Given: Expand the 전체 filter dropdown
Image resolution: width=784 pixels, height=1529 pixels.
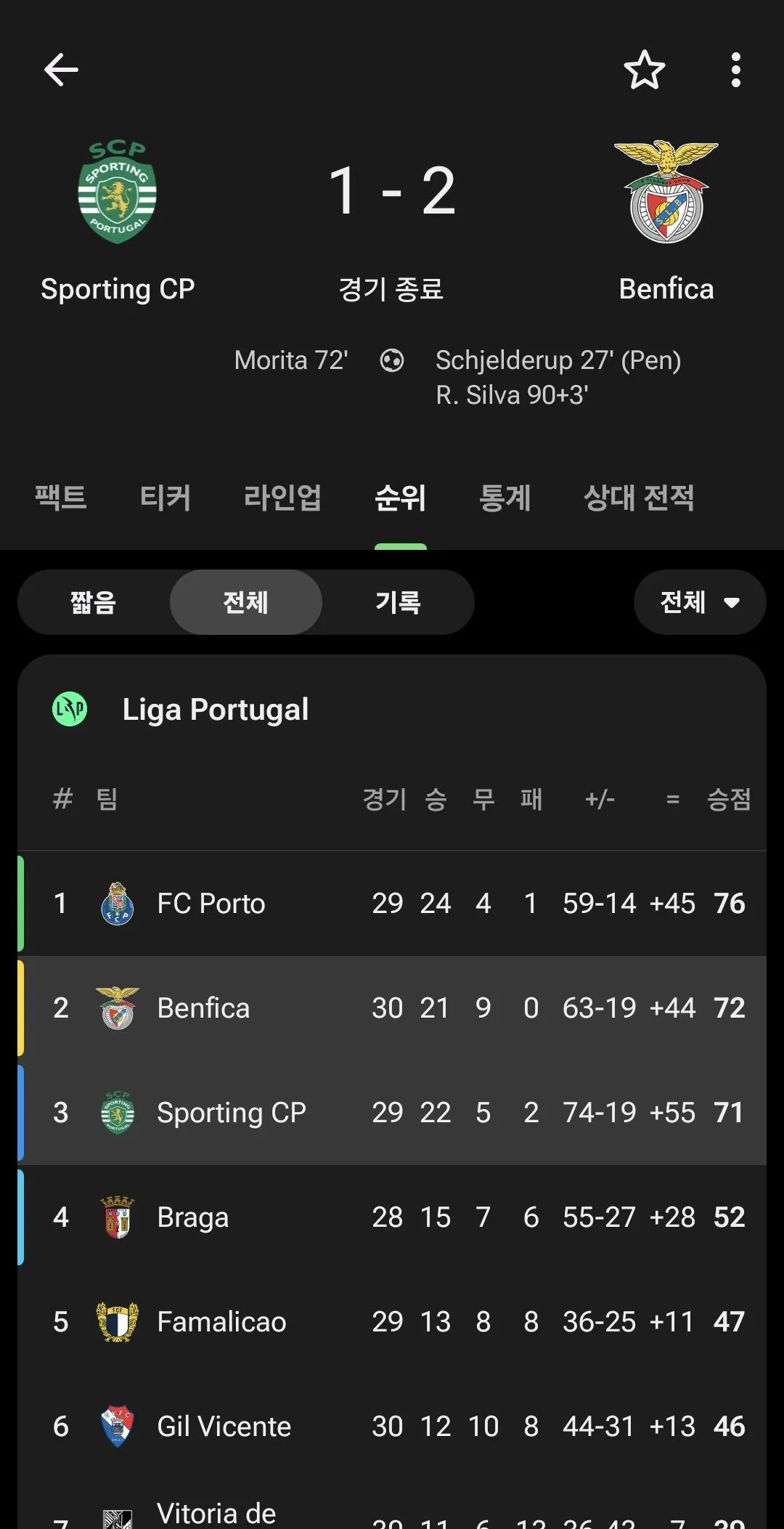Looking at the screenshot, I should [x=699, y=602].
